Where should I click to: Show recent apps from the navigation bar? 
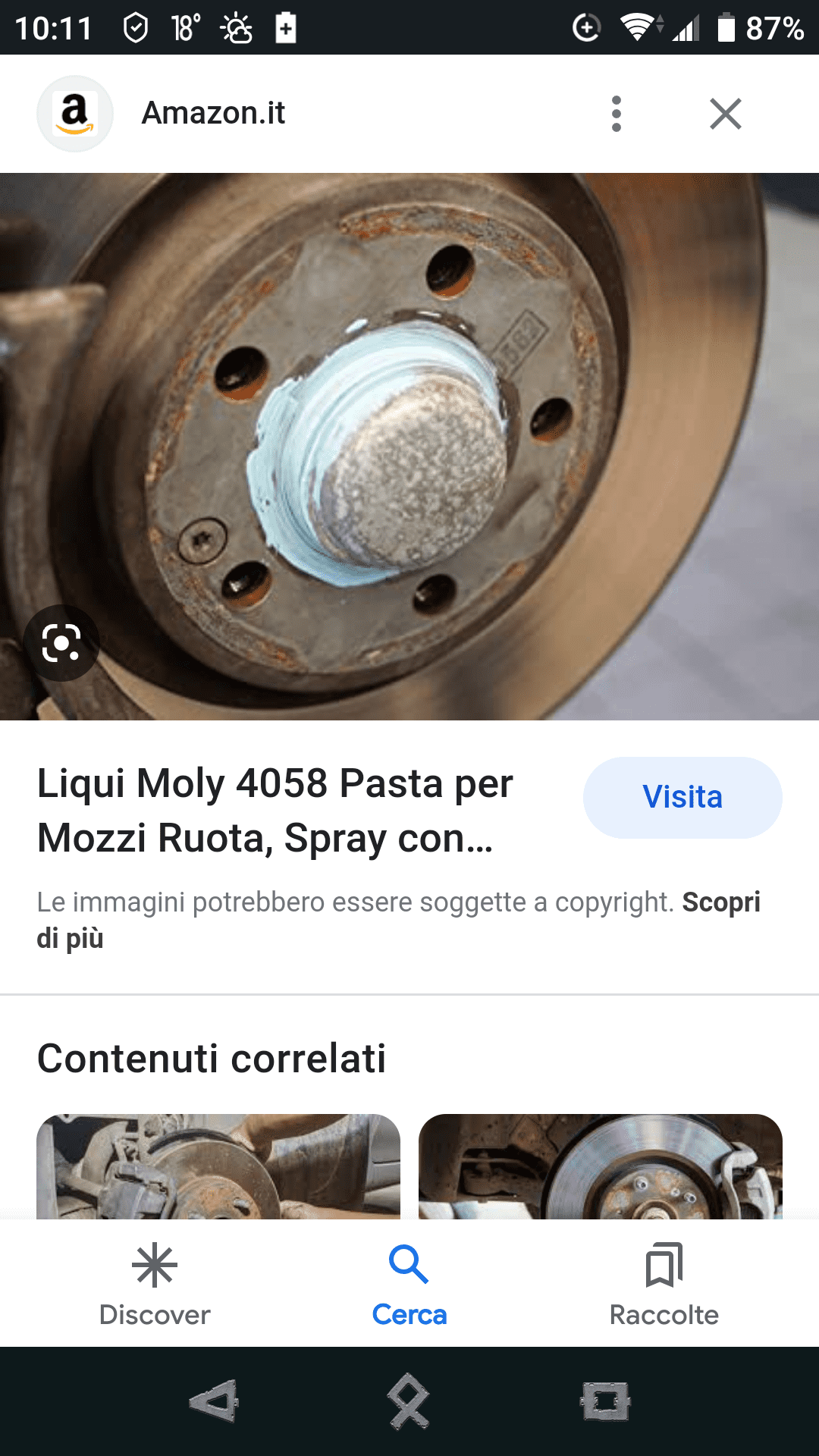click(x=605, y=1401)
